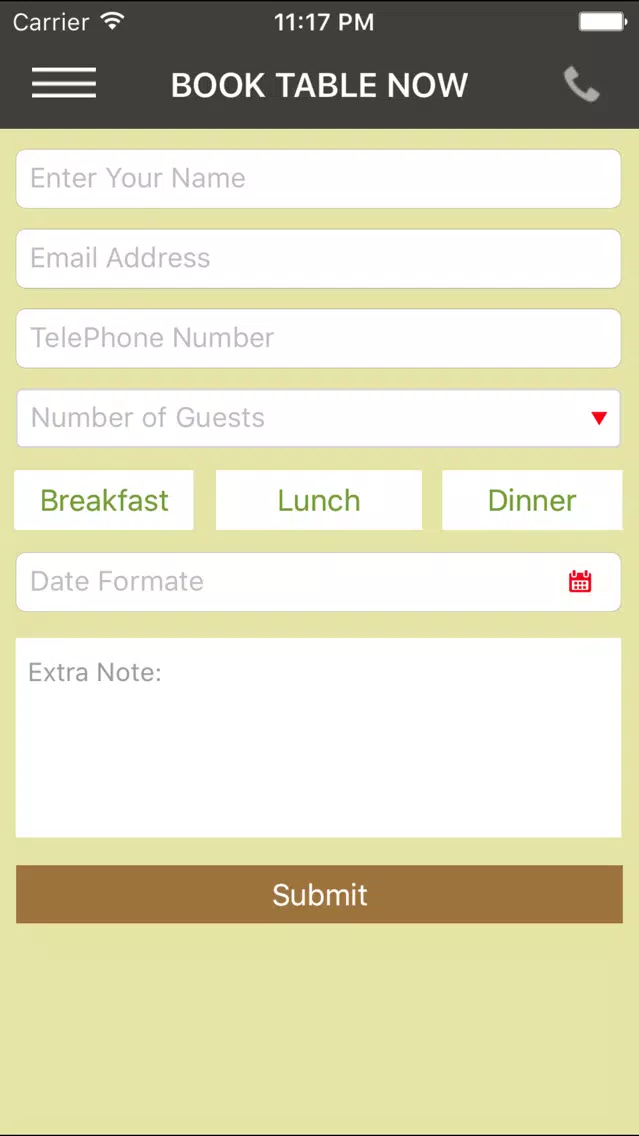The image size is (639, 1136).
Task: Choose Breakfast as the meal
Action: [104, 500]
